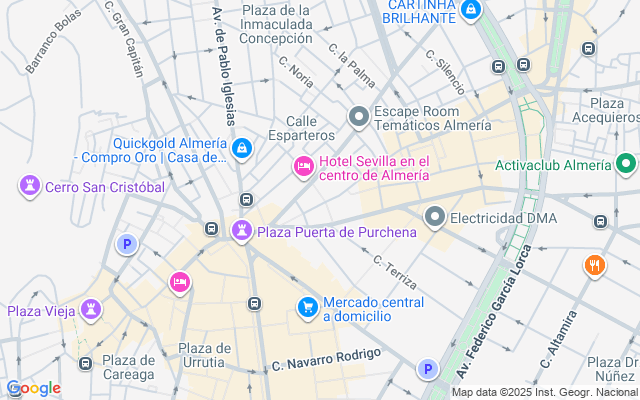The image size is (640, 400).
Task: View the Cerro San Cristóbal landmark pin
Action: tap(29, 186)
